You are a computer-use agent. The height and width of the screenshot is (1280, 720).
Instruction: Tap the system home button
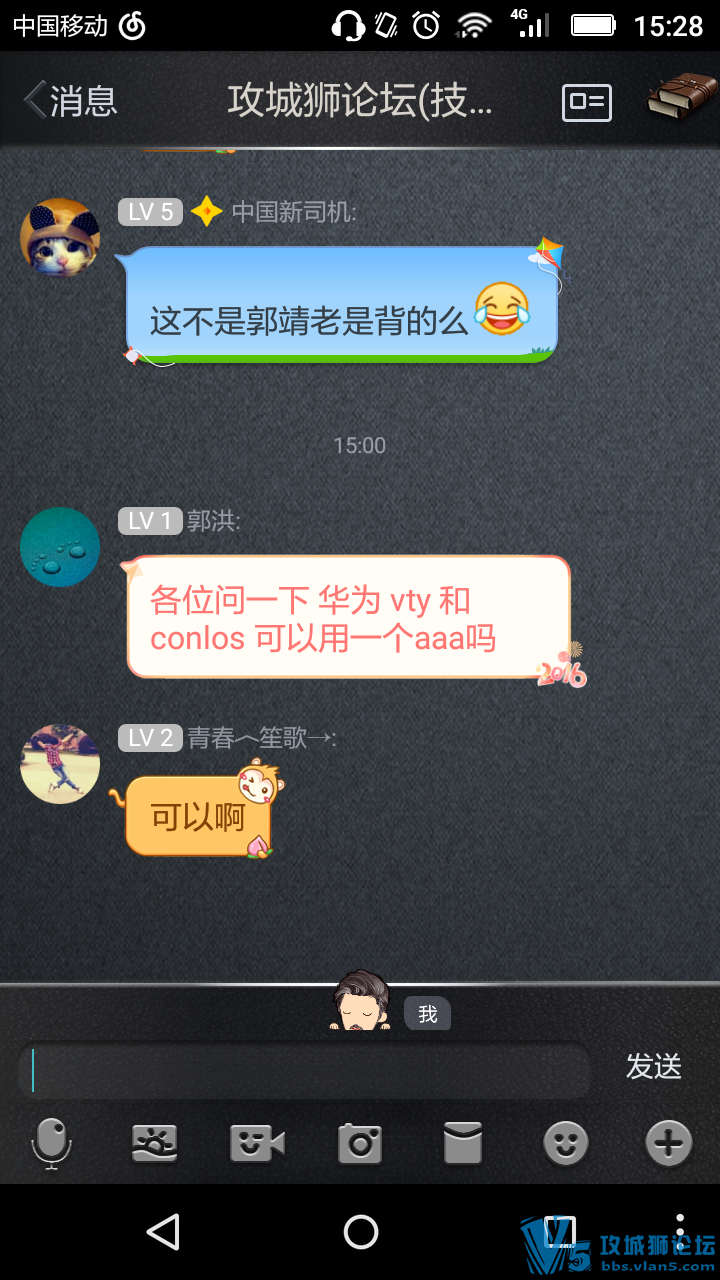coord(360,1232)
